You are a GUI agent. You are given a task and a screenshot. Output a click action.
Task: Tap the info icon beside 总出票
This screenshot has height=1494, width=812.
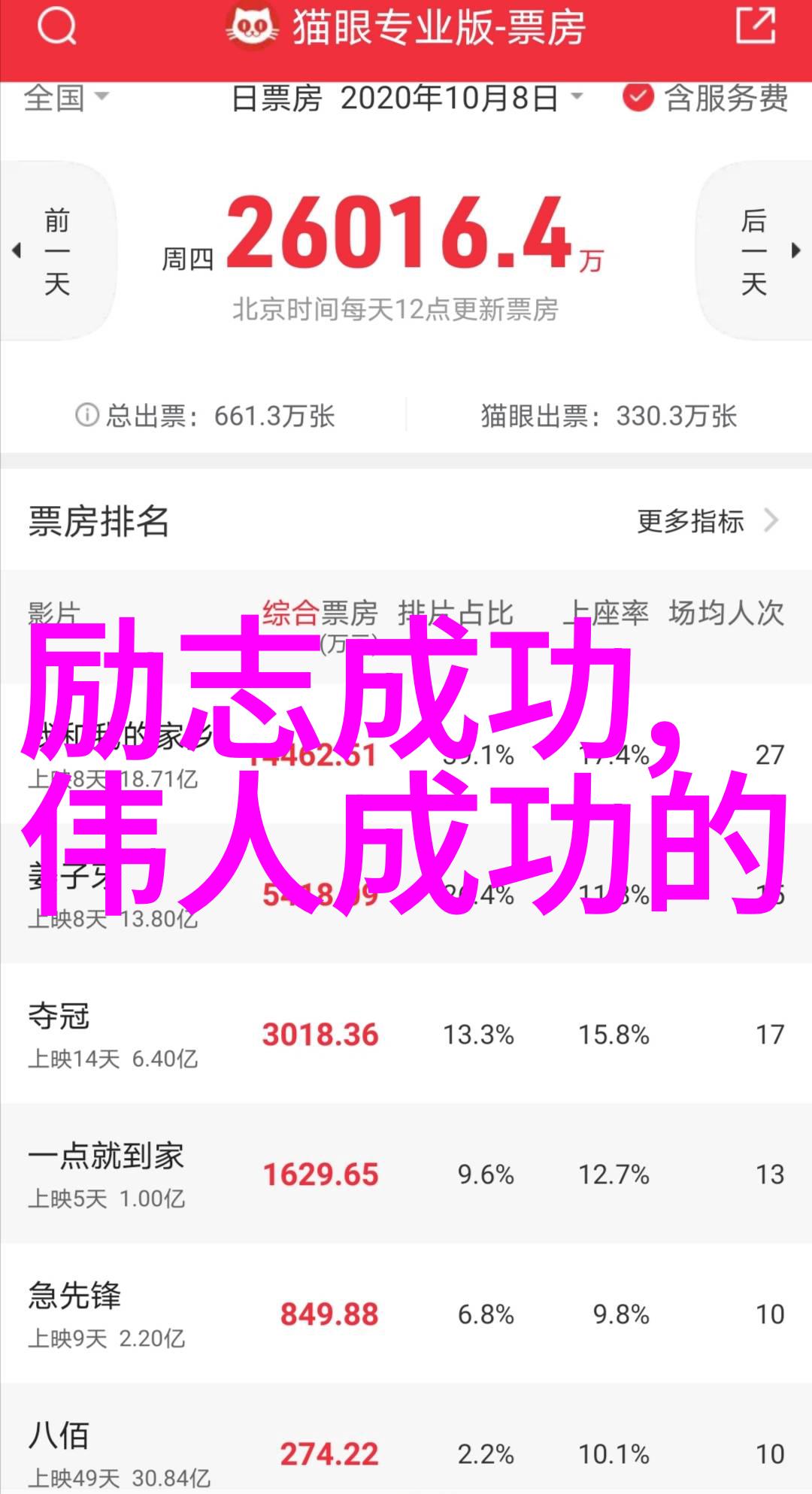coord(87,415)
